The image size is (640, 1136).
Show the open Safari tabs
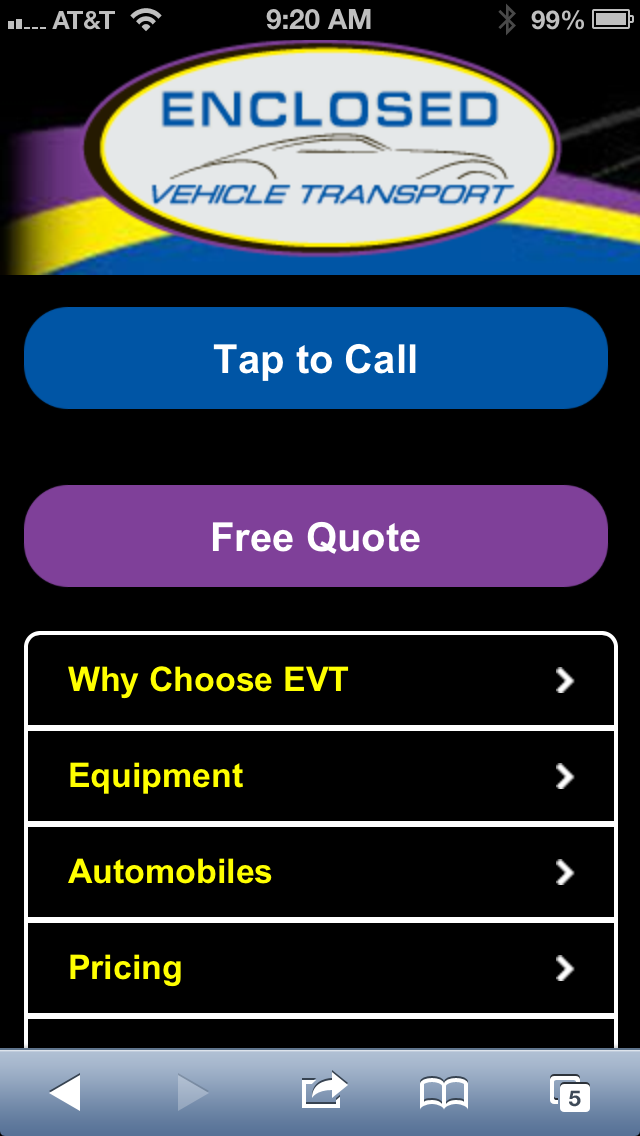click(570, 1092)
